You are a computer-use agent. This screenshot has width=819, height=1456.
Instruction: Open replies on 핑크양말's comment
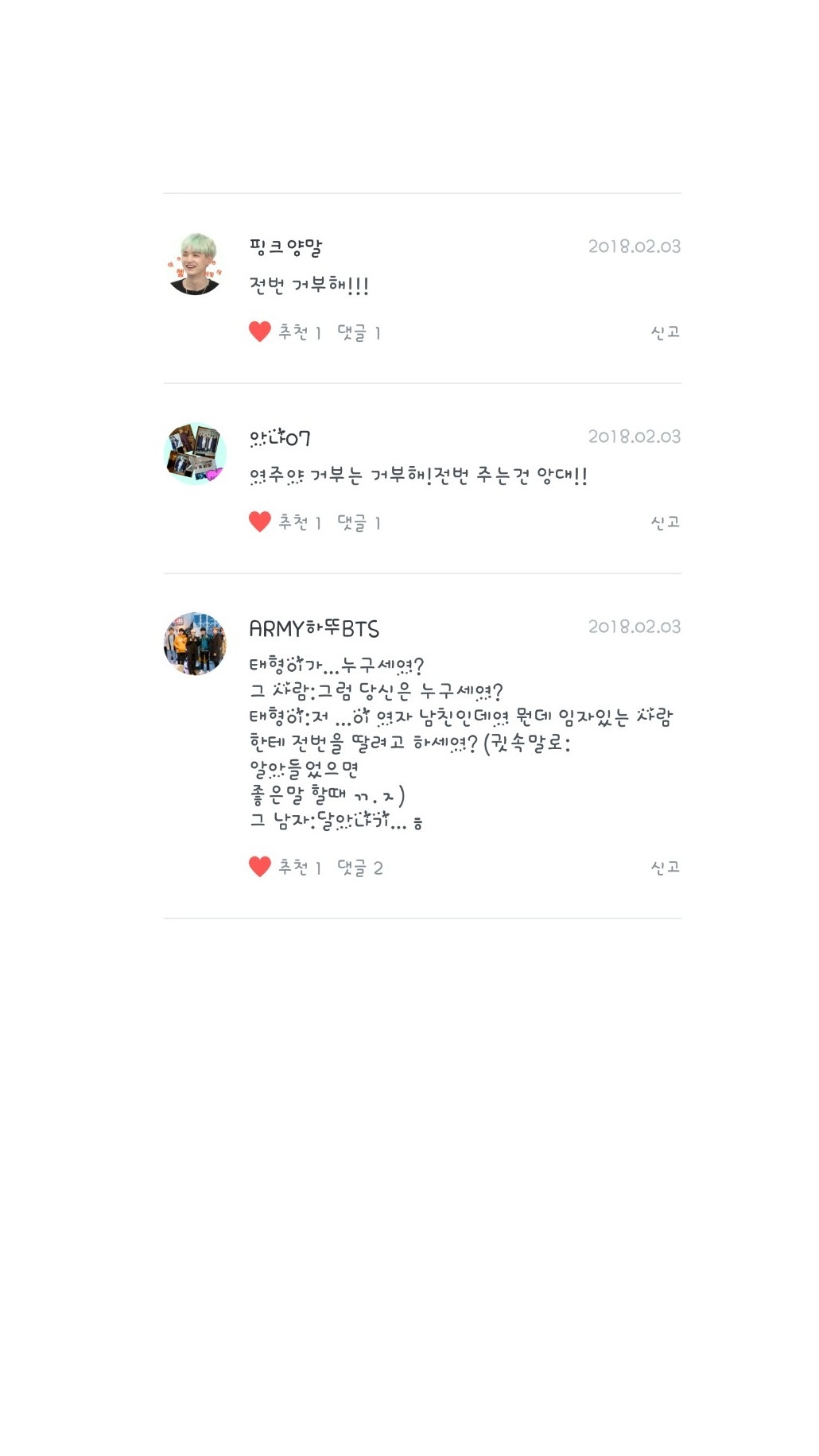pos(359,332)
